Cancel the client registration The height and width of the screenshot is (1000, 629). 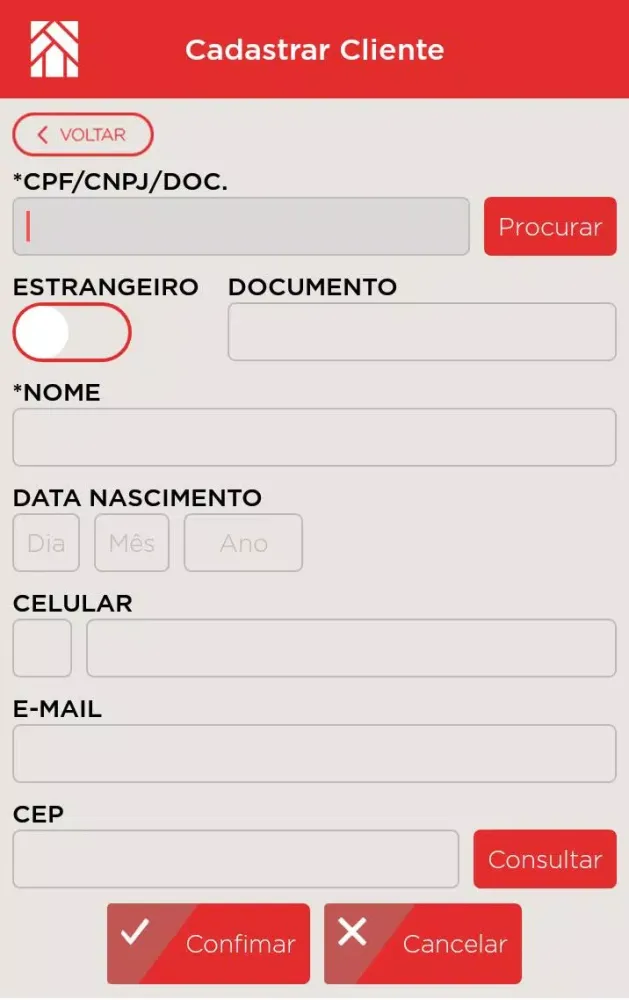tap(422, 944)
